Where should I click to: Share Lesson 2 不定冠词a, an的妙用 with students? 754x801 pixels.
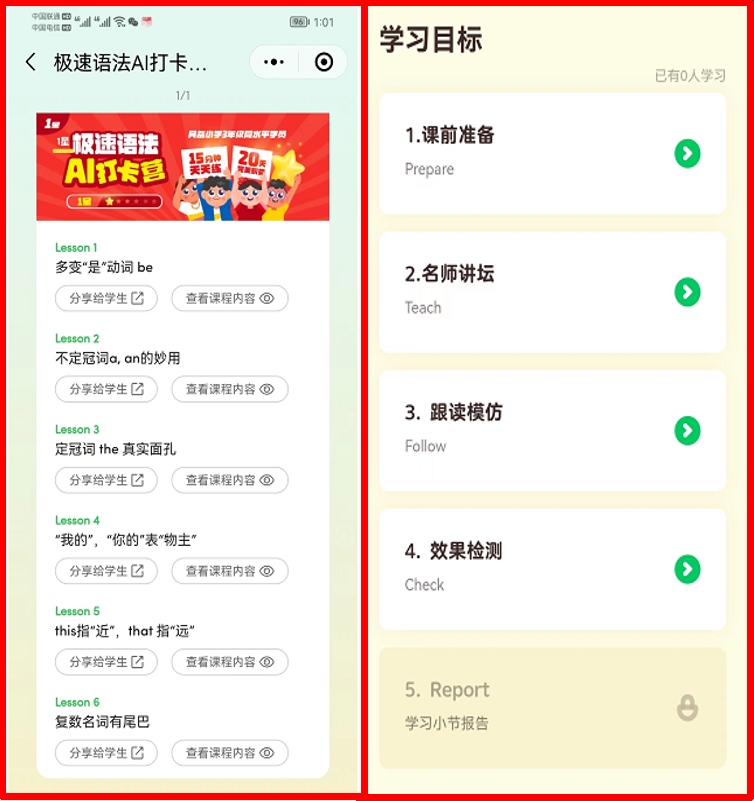tap(106, 389)
